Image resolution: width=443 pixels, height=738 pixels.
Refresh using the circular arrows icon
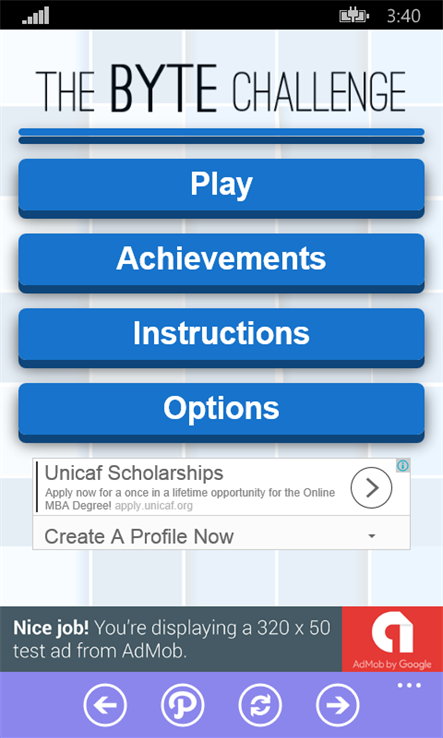pyautogui.click(x=260, y=705)
